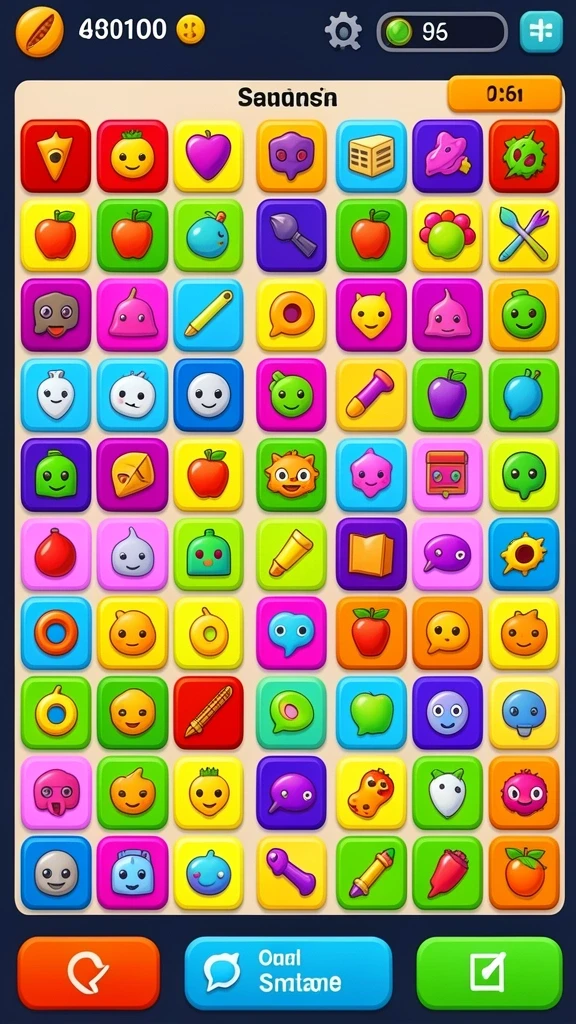Pick the purple tile with orange book
Viewport: 576px width, 1024px height.
(372, 554)
